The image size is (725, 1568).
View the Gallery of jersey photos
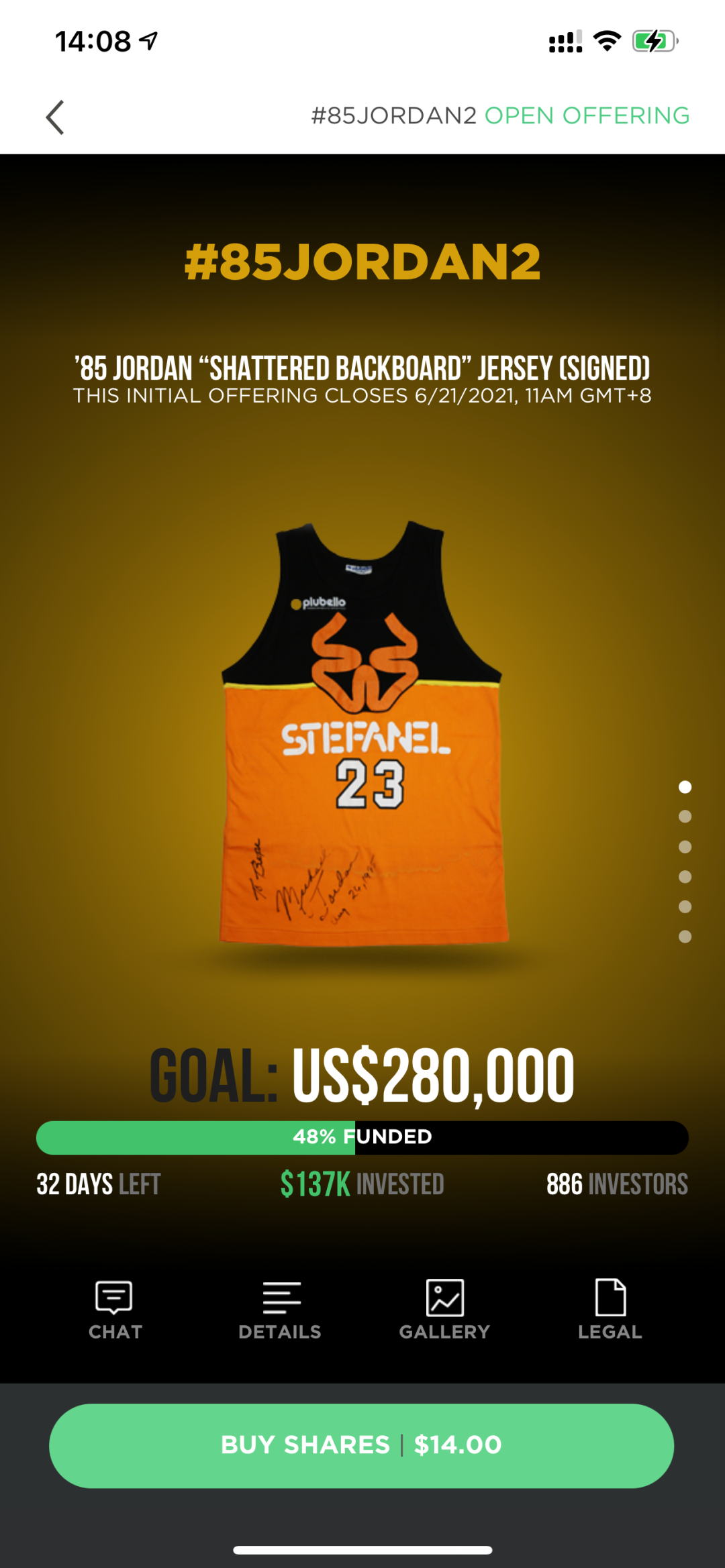coord(444,1309)
